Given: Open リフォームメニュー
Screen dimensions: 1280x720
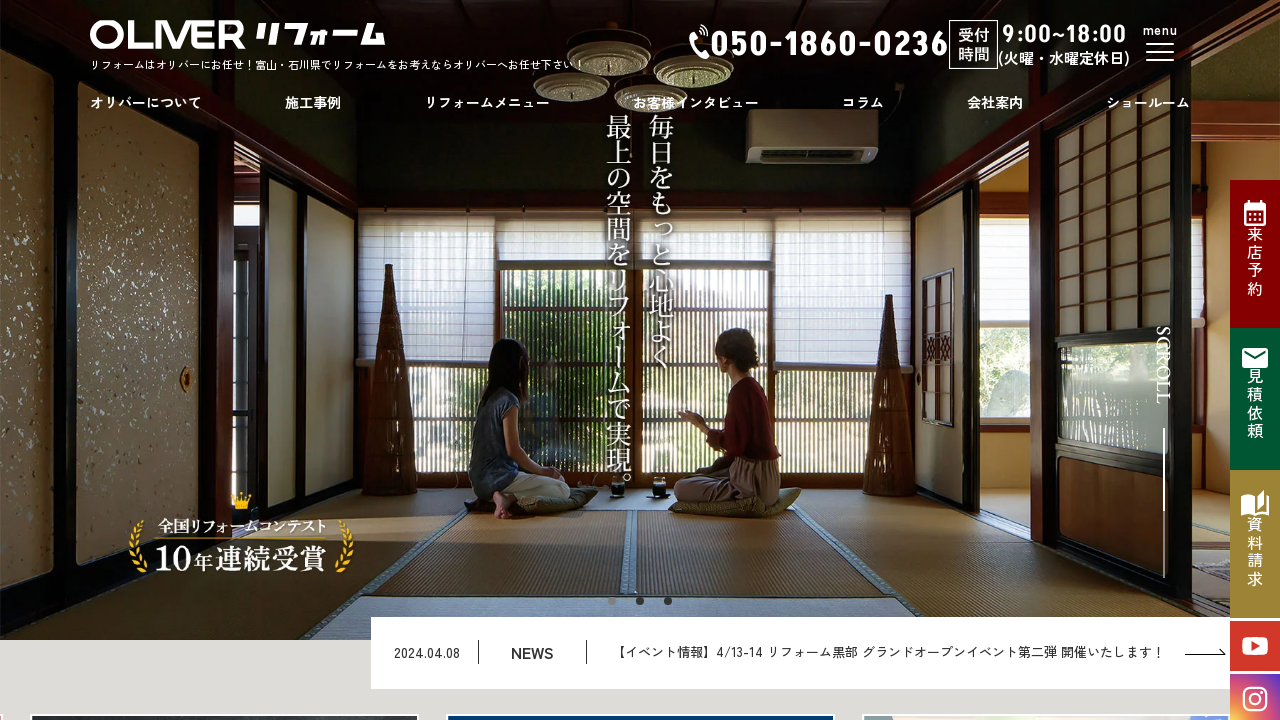Looking at the screenshot, I should point(487,103).
